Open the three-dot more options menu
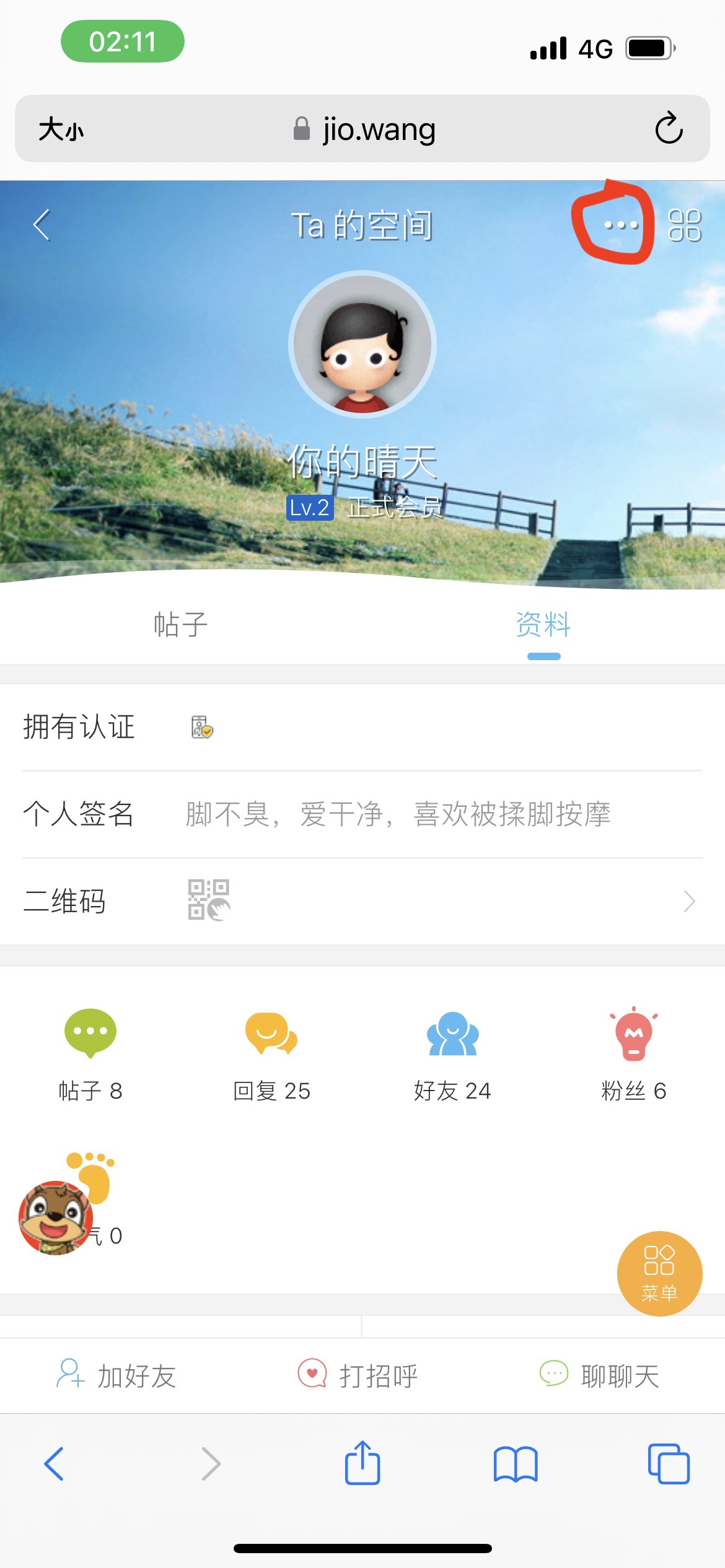 pyautogui.click(x=621, y=225)
